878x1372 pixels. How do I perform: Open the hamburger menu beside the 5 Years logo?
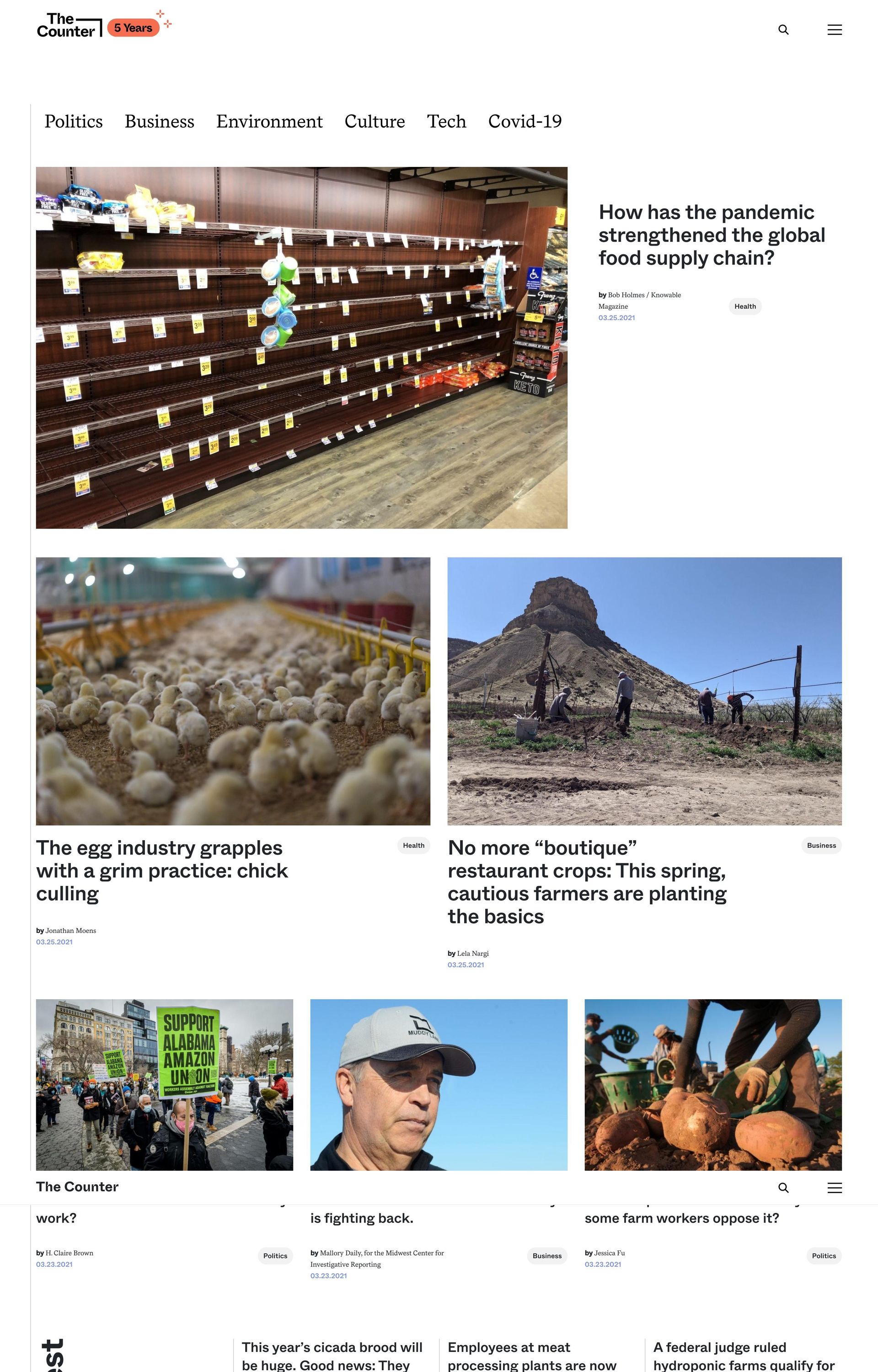[x=834, y=30]
